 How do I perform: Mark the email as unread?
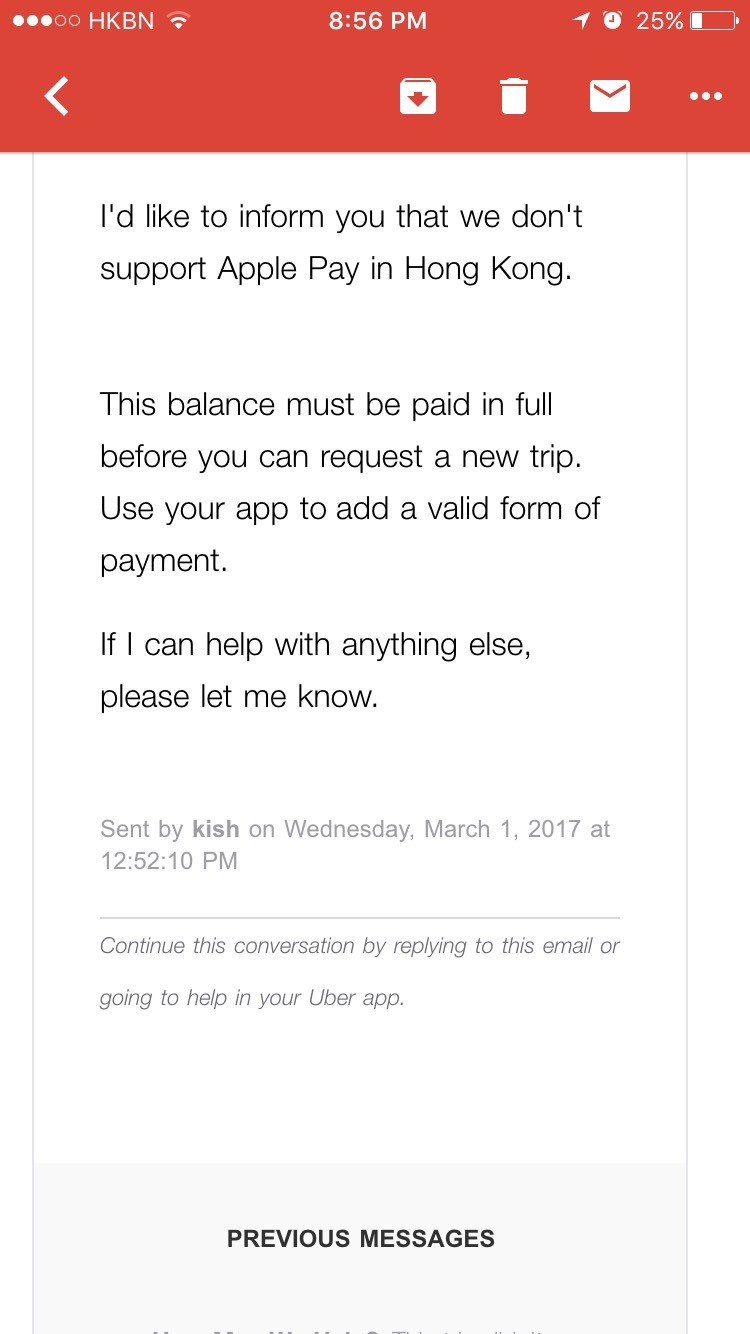610,96
